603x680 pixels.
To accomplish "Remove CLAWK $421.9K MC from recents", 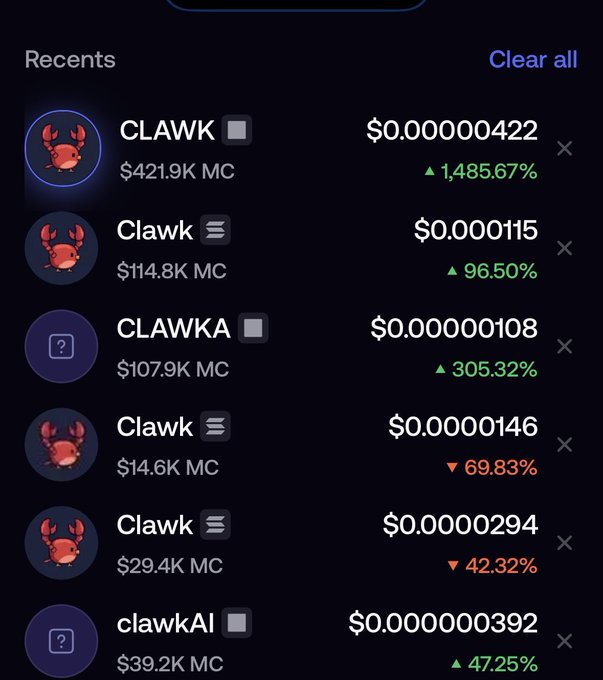I will (x=565, y=149).
